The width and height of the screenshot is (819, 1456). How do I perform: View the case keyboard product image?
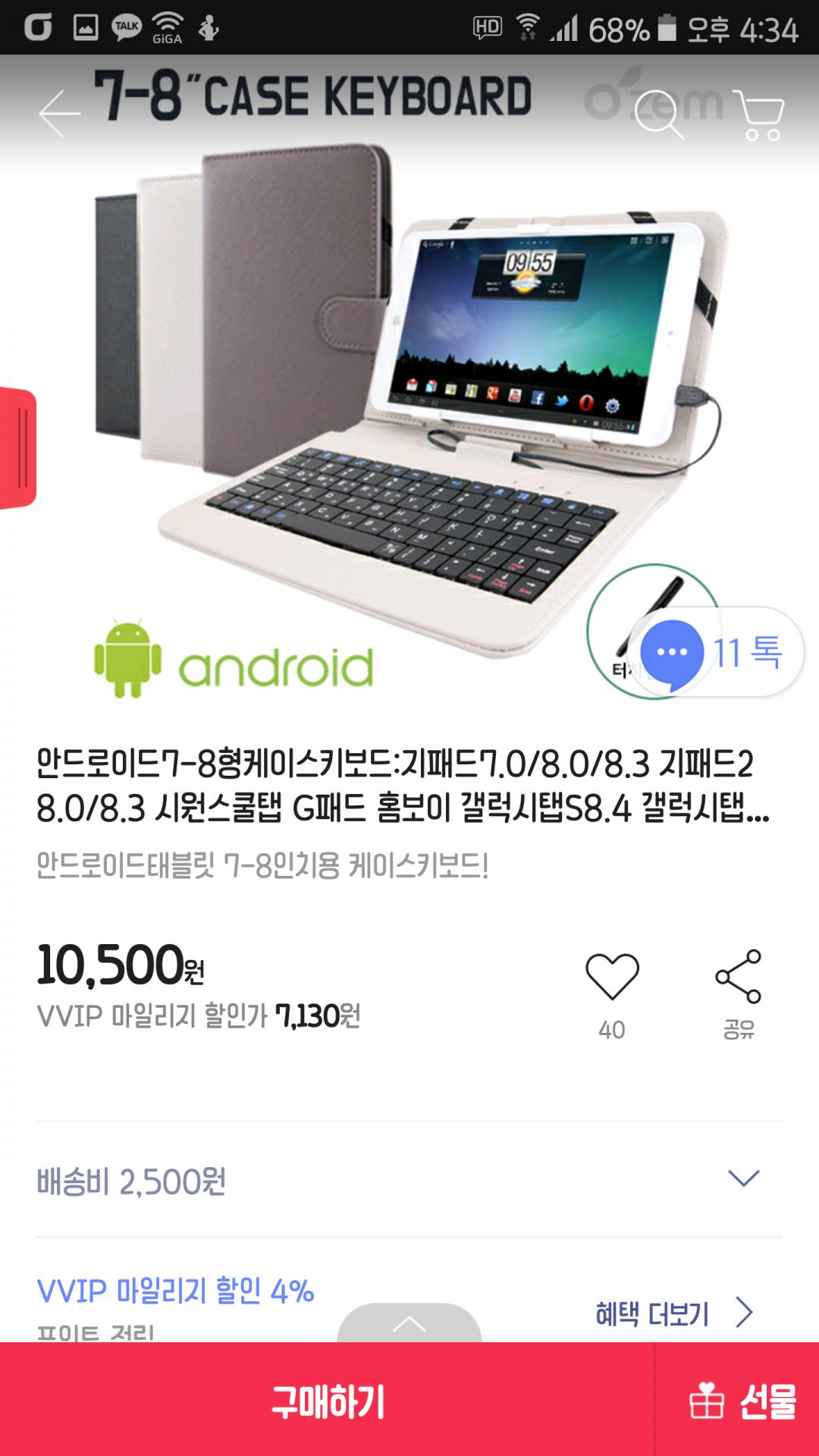[409, 394]
